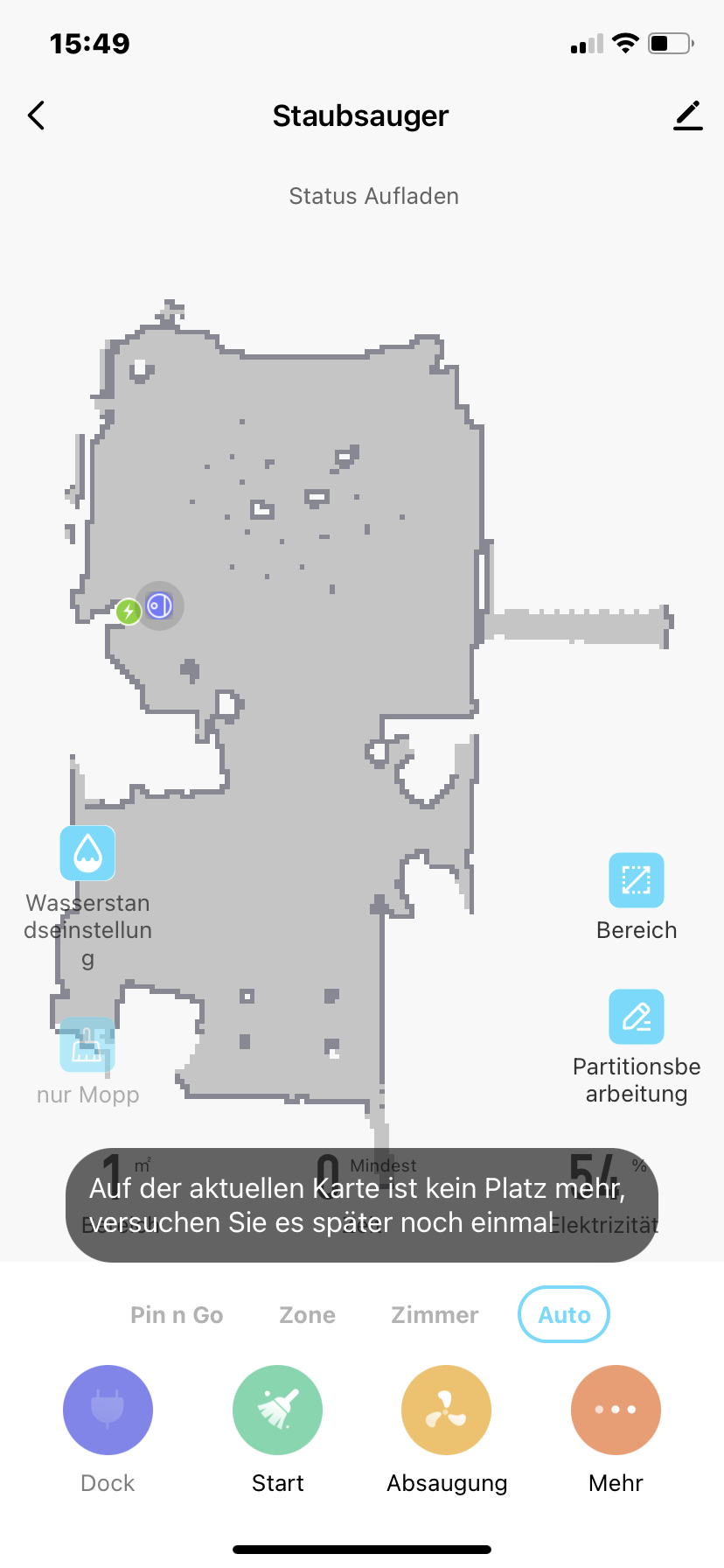This screenshot has width=724, height=1568.
Task: Switch to Zimmer cleaning mode
Action: [x=435, y=1315]
